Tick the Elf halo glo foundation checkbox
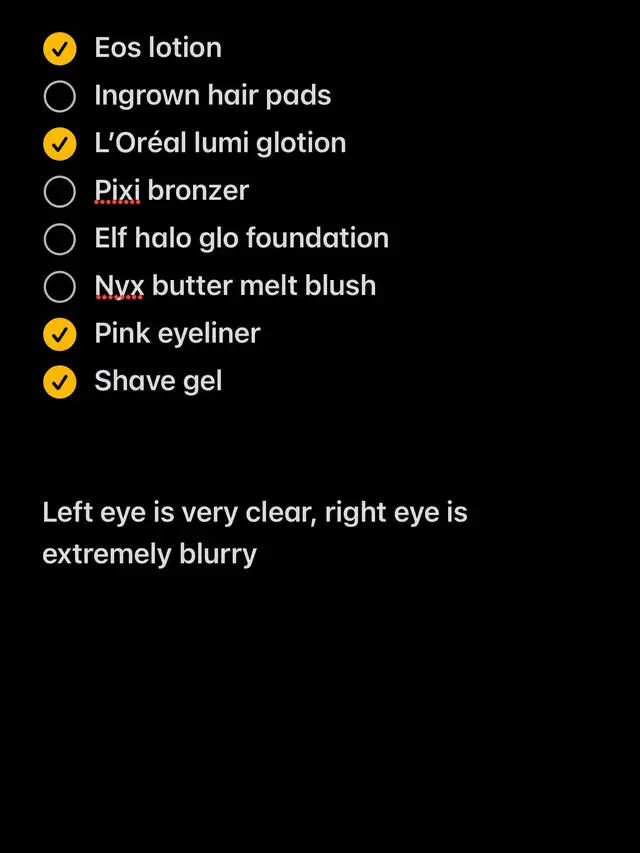This screenshot has height=853, width=640. 60,239
